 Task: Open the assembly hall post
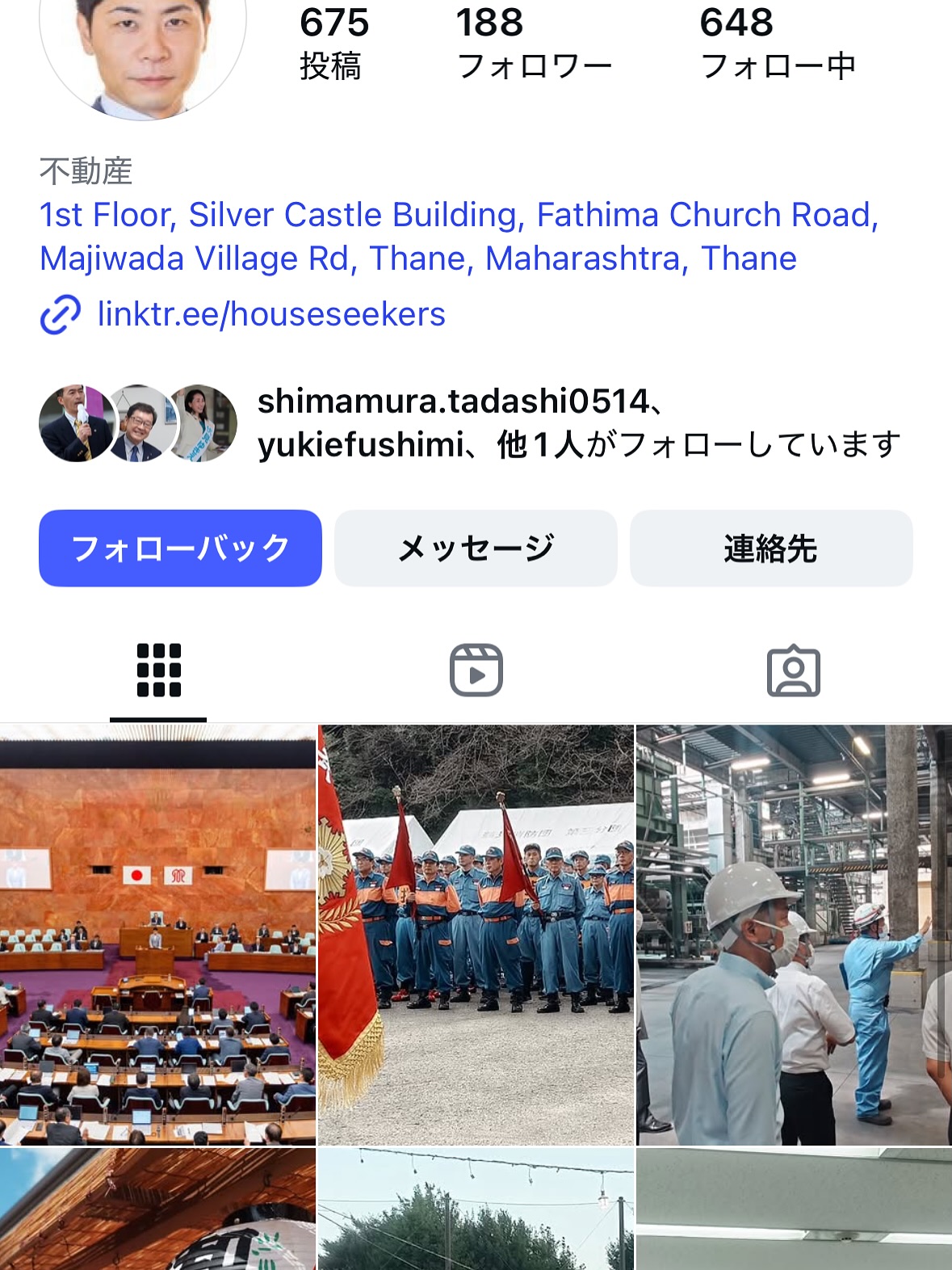pyautogui.click(x=157, y=935)
